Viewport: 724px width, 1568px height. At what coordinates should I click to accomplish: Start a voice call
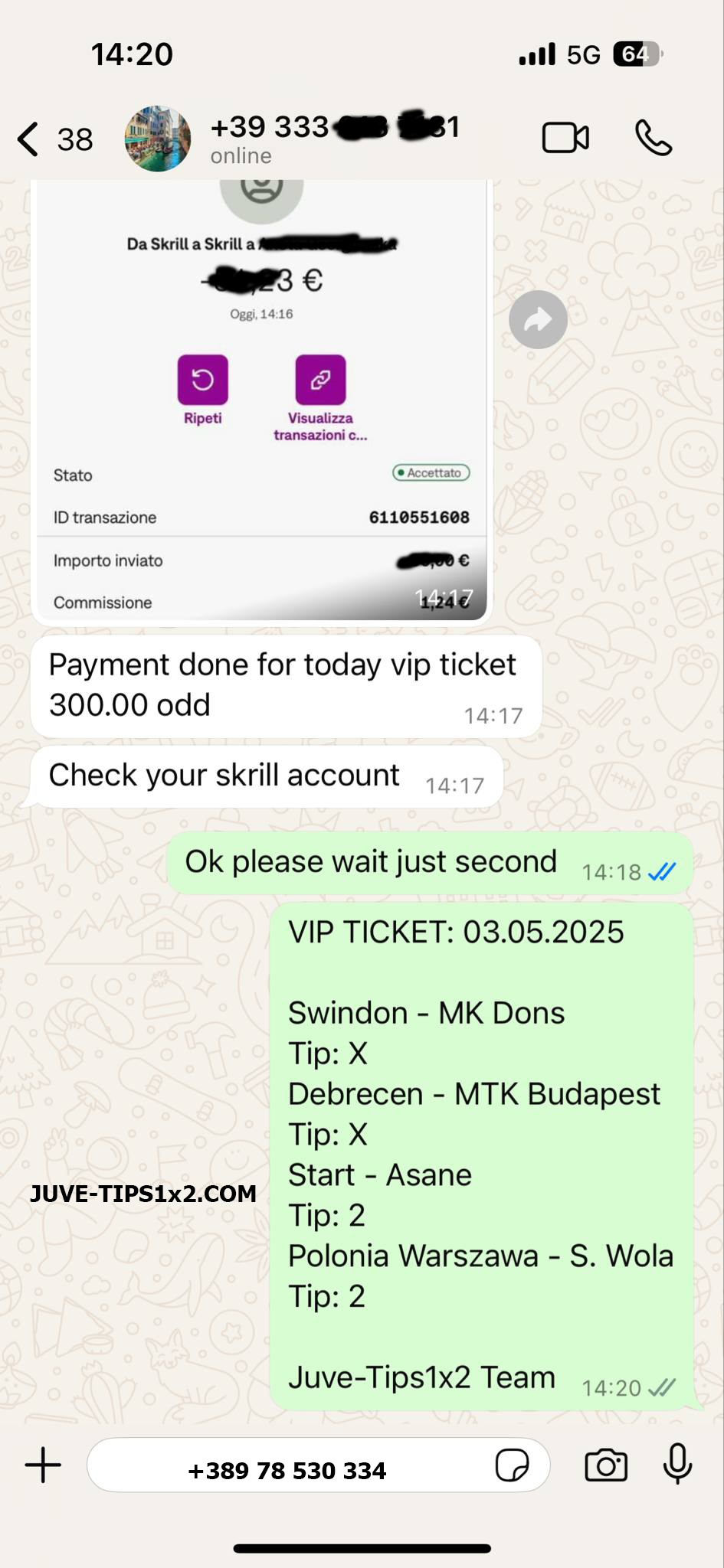click(x=654, y=139)
